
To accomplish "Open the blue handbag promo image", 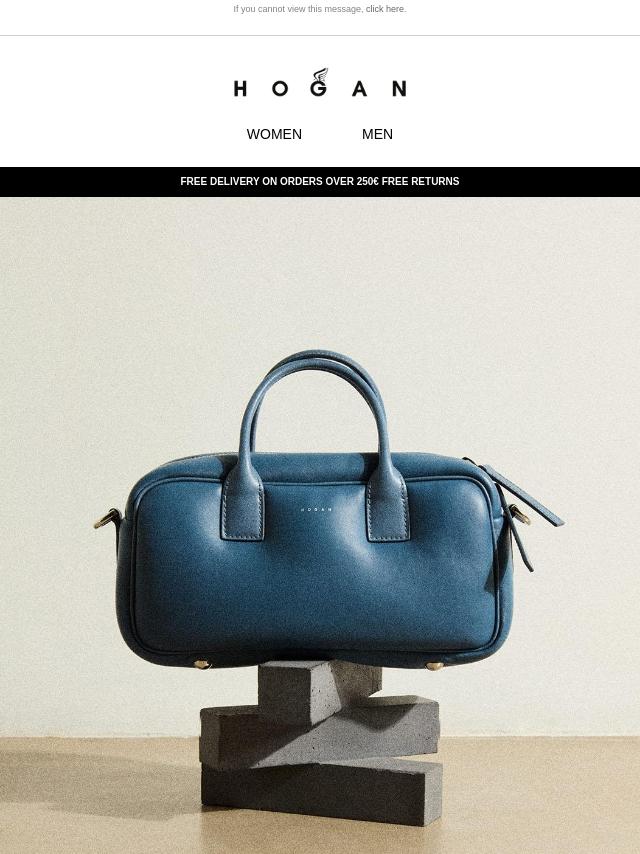I will coord(320,525).
